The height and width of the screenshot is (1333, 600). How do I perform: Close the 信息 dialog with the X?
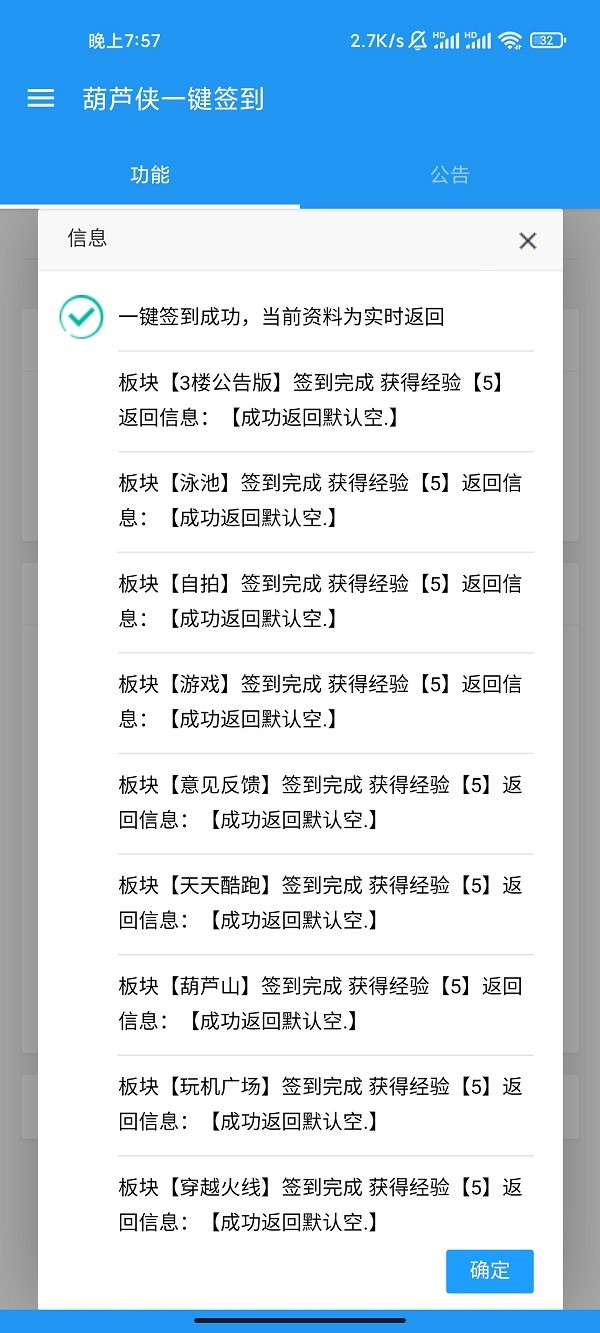[528, 240]
